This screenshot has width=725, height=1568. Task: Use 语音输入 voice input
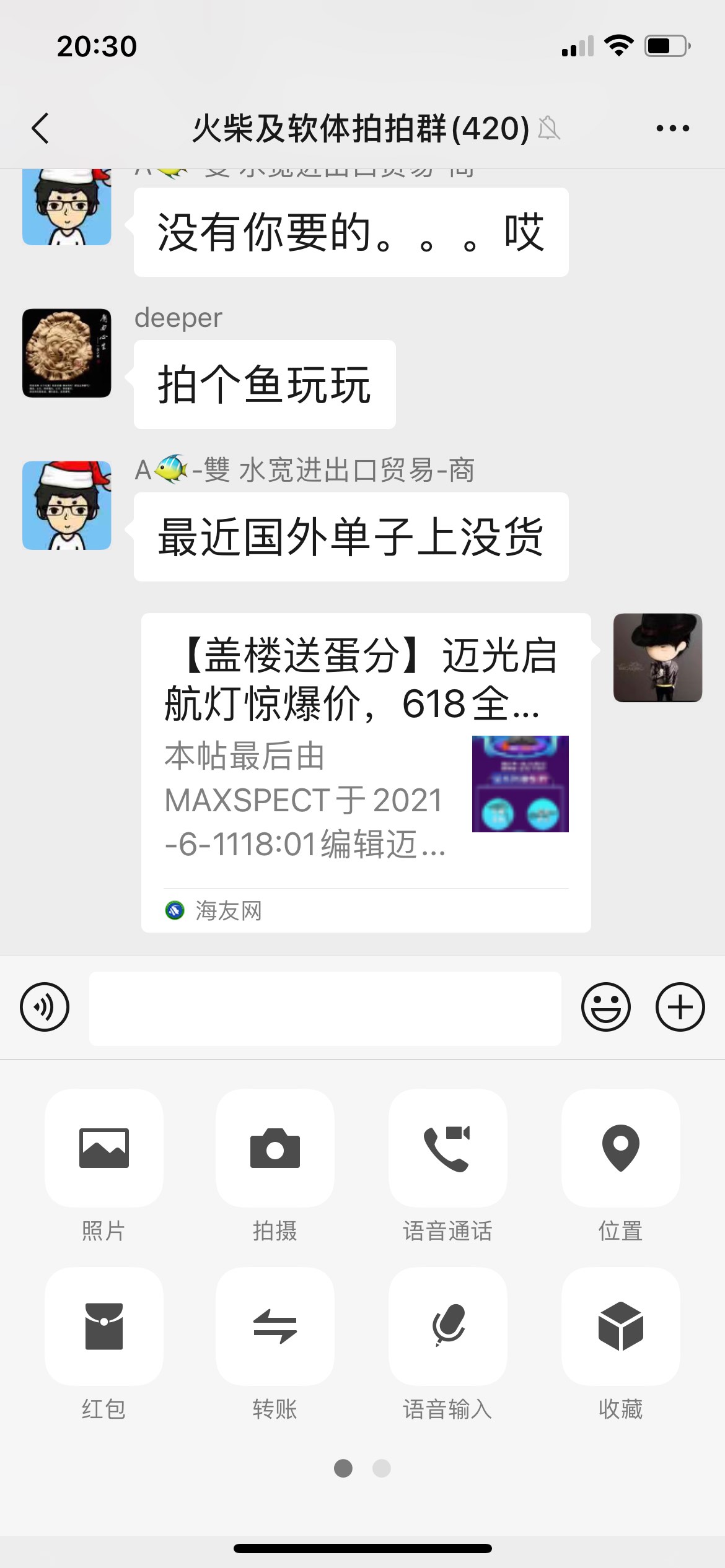click(x=447, y=1326)
